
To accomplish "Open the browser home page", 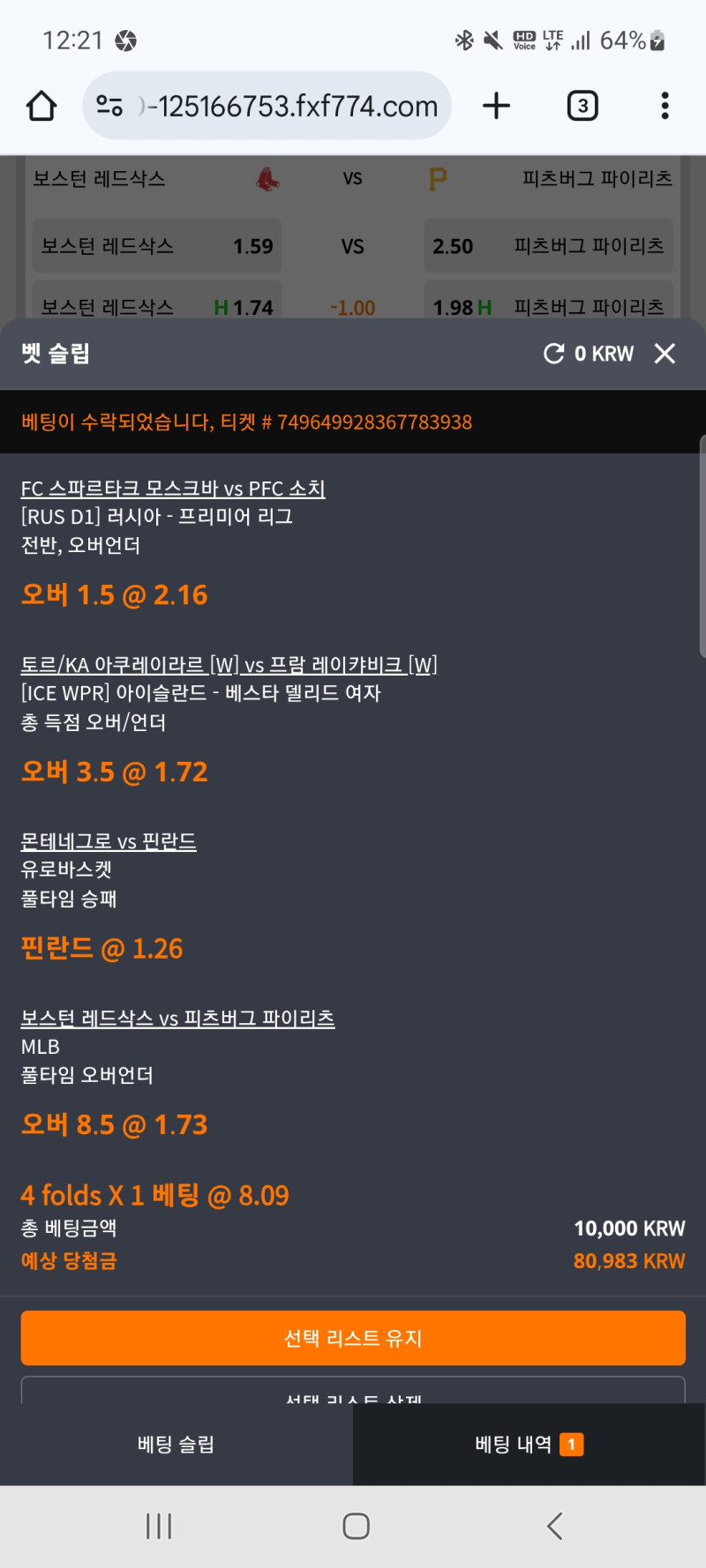I will tap(41, 106).
